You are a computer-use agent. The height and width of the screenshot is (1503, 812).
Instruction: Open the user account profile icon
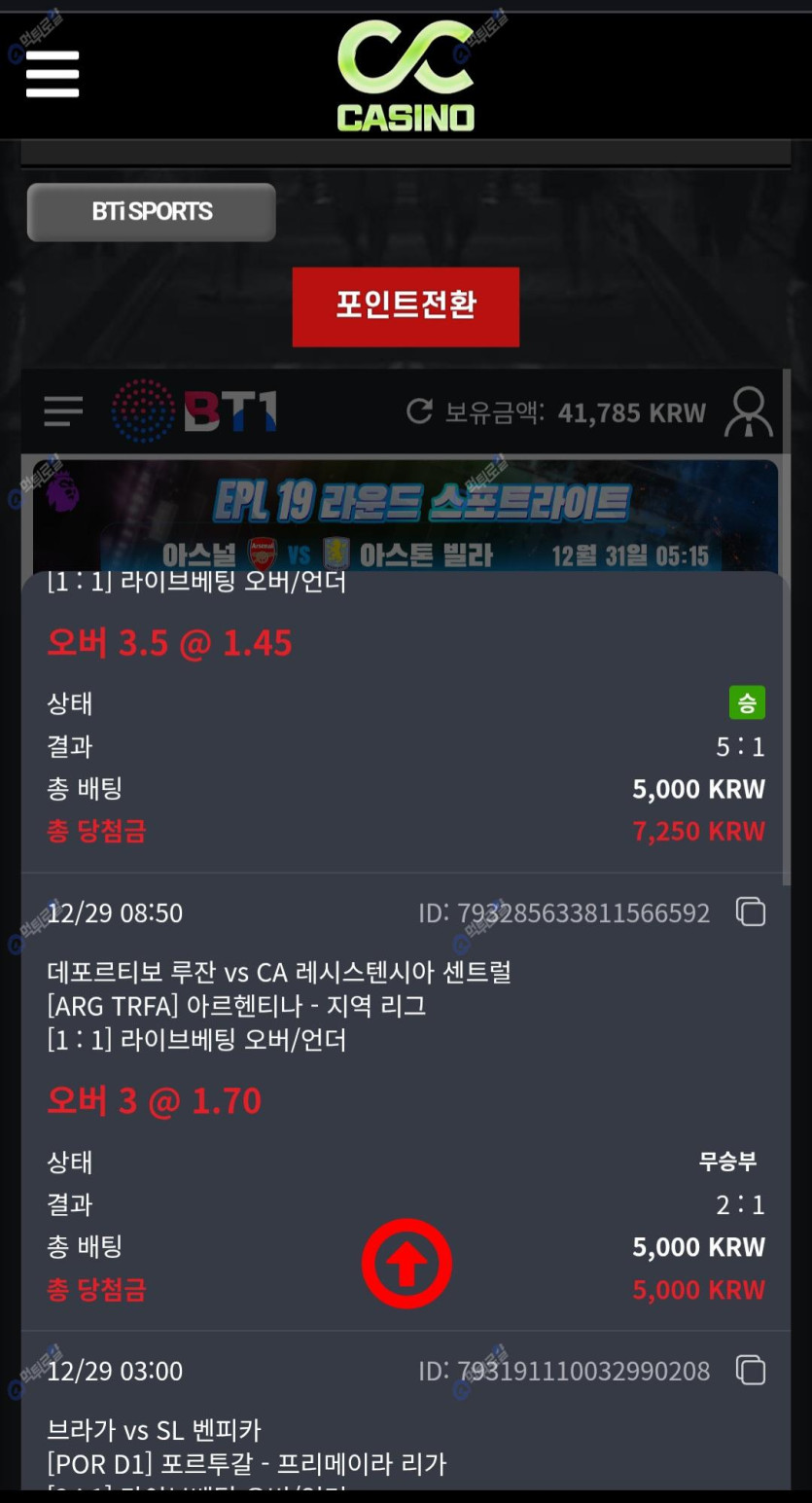pyautogui.click(x=749, y=412)
